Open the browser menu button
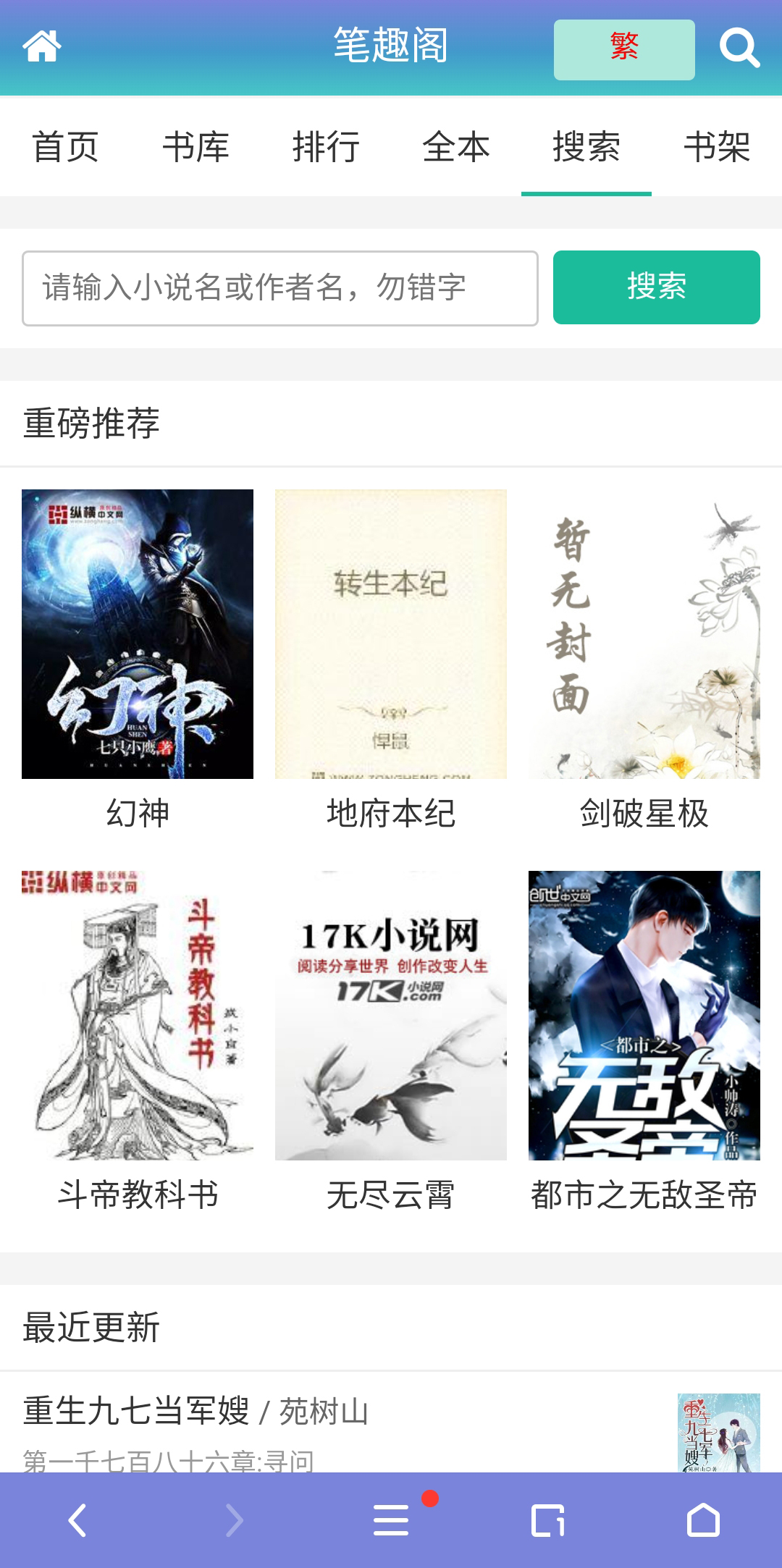The image size is (782, 1568). pyautogui.click(x=391, y=1520)
